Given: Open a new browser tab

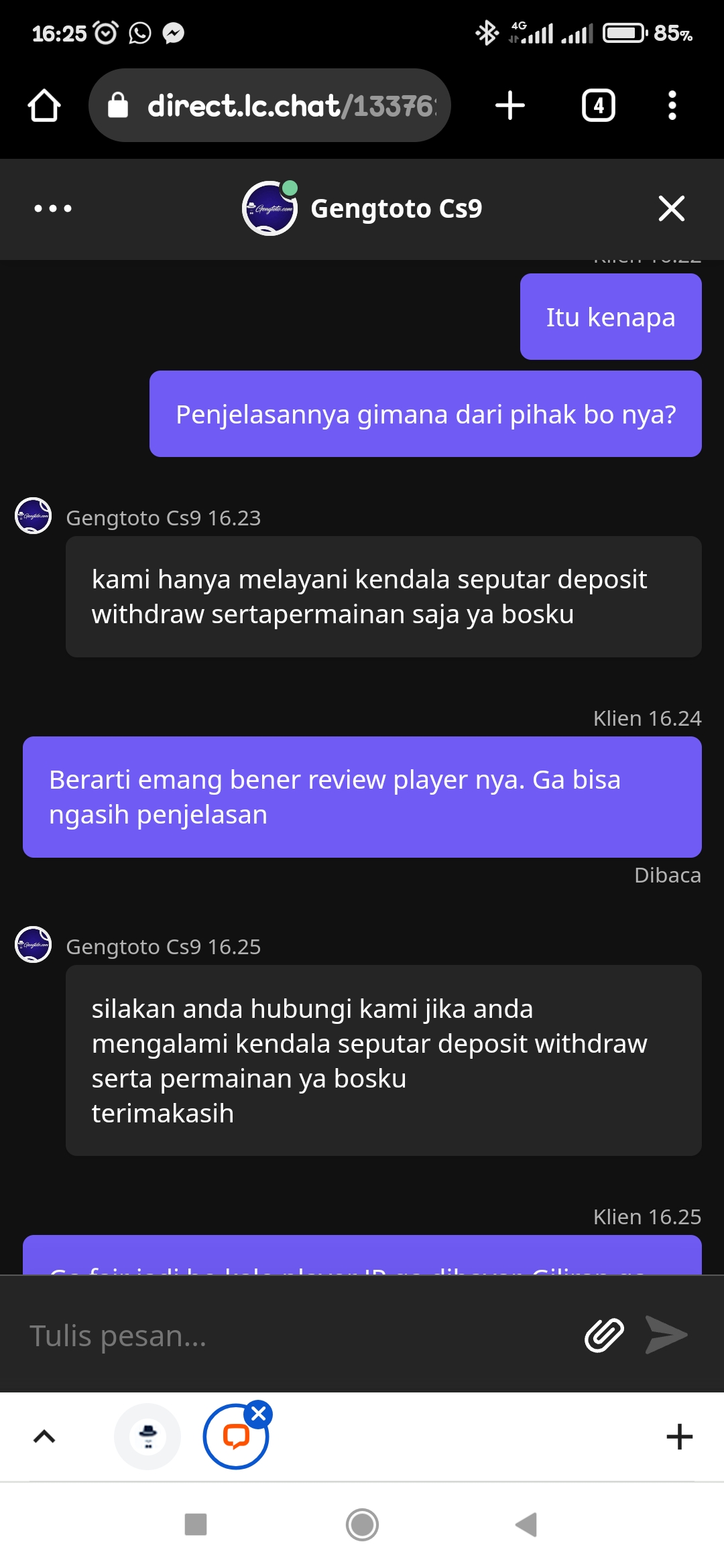Looking at the screenshot, I should [x=509, y=105].
